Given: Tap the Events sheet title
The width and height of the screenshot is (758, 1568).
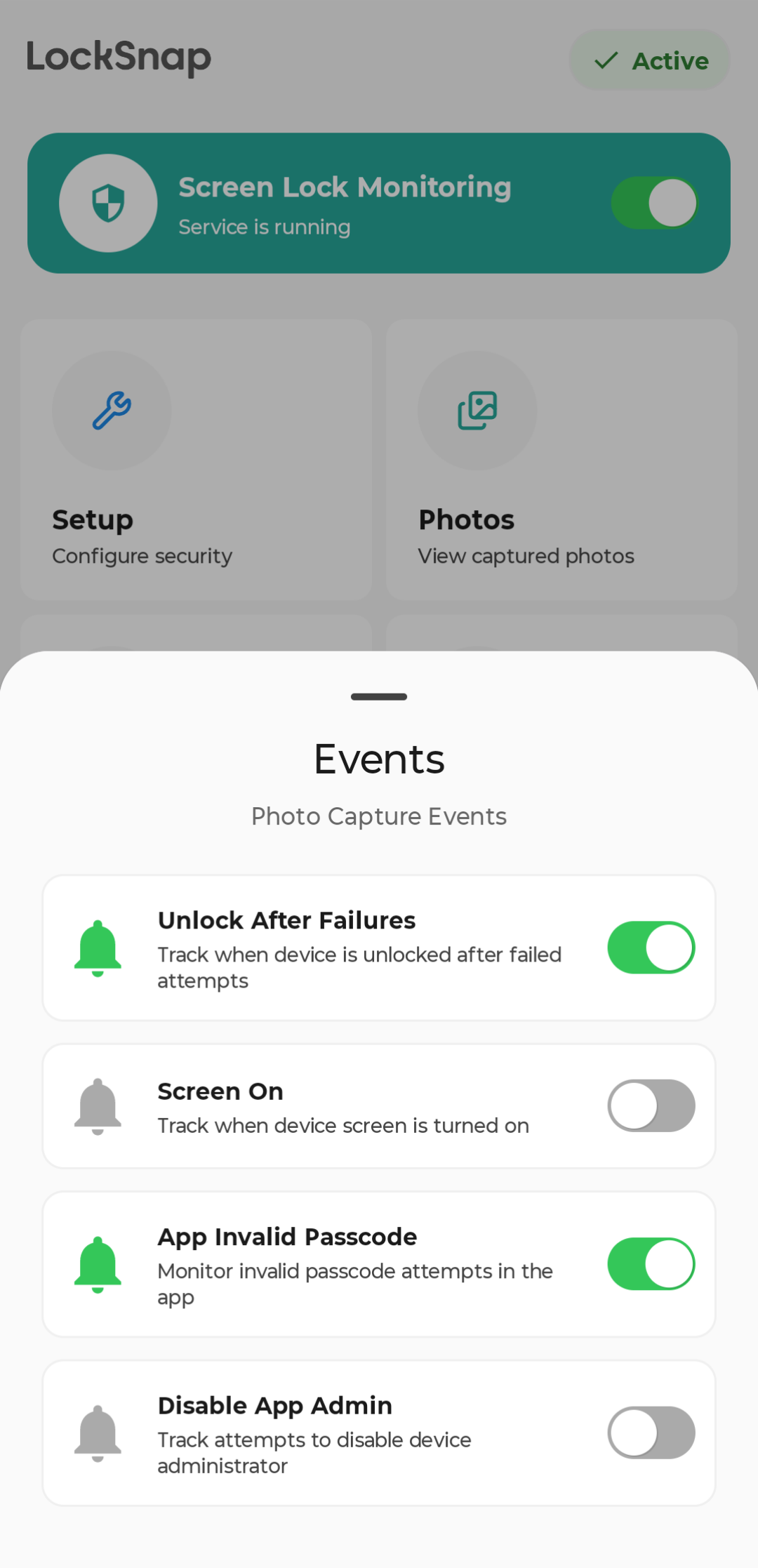Looking at the screenshot, I should (378, 758).
